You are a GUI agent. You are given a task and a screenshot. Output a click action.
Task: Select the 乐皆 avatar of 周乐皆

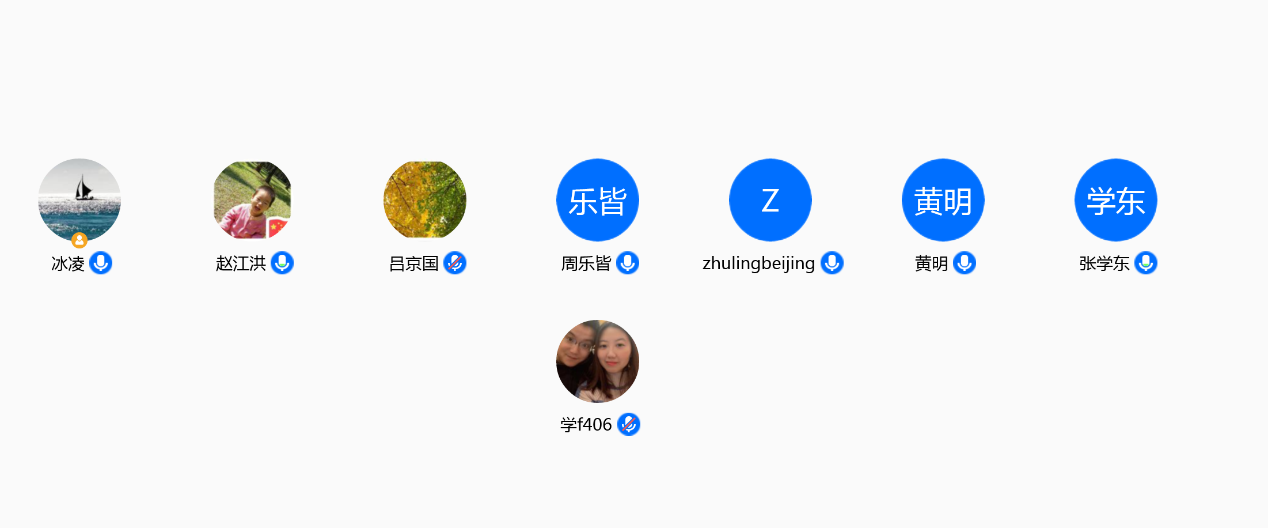pyautogui.click(x=597, y=200)
